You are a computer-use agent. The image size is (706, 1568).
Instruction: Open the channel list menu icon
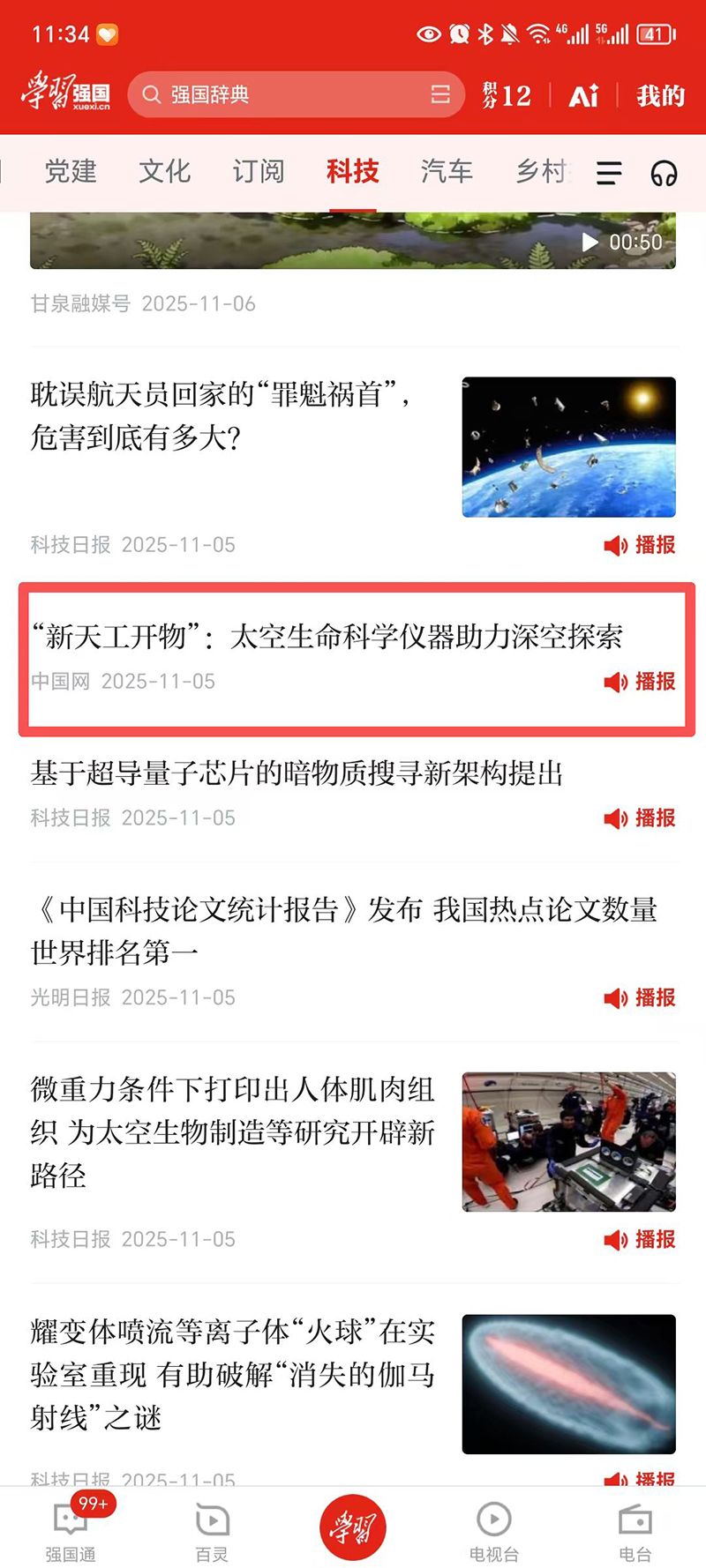pos(609,173)
